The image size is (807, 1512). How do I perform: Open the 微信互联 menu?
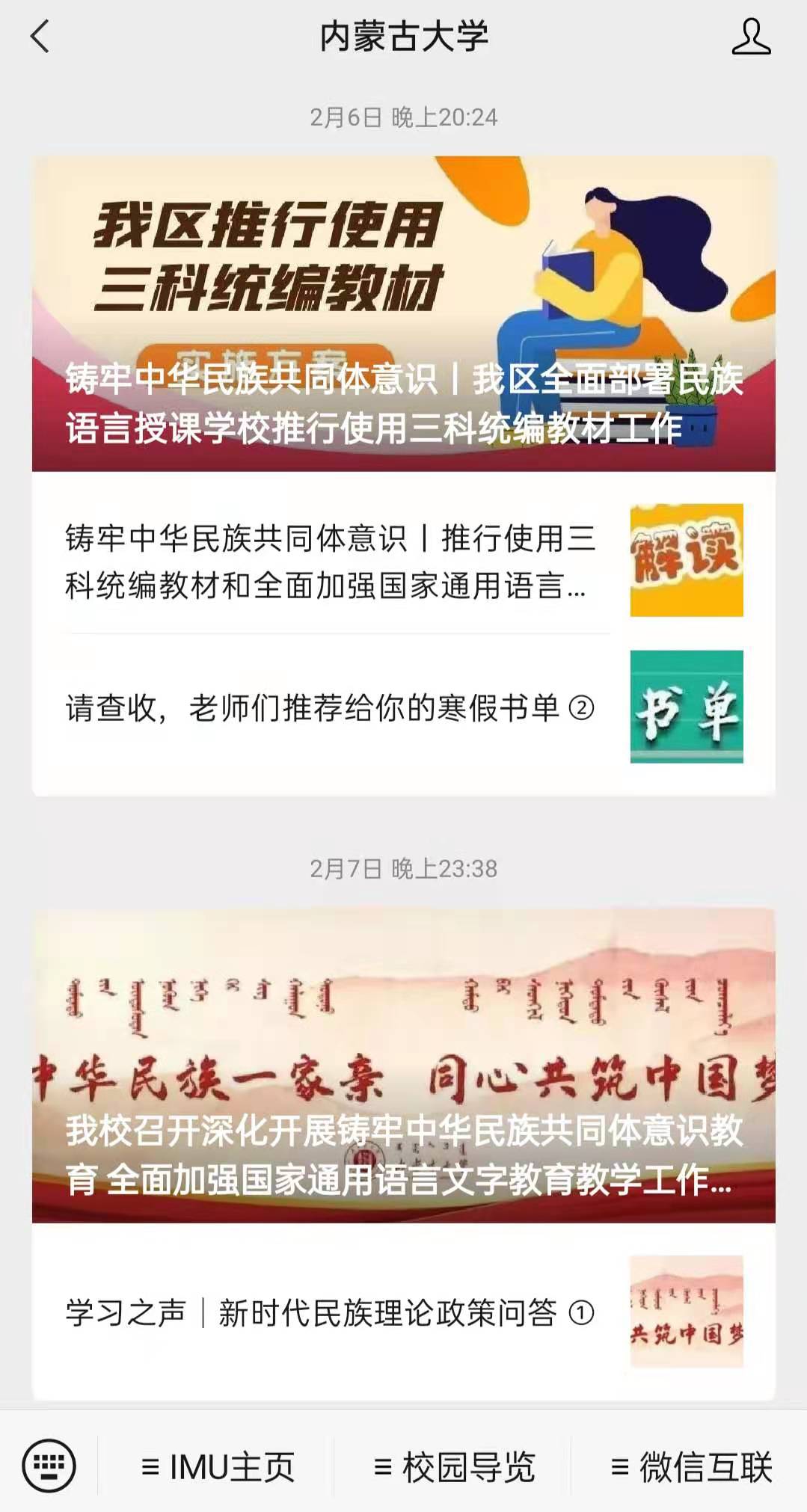pyautogui.click(x=691, y=1466)
